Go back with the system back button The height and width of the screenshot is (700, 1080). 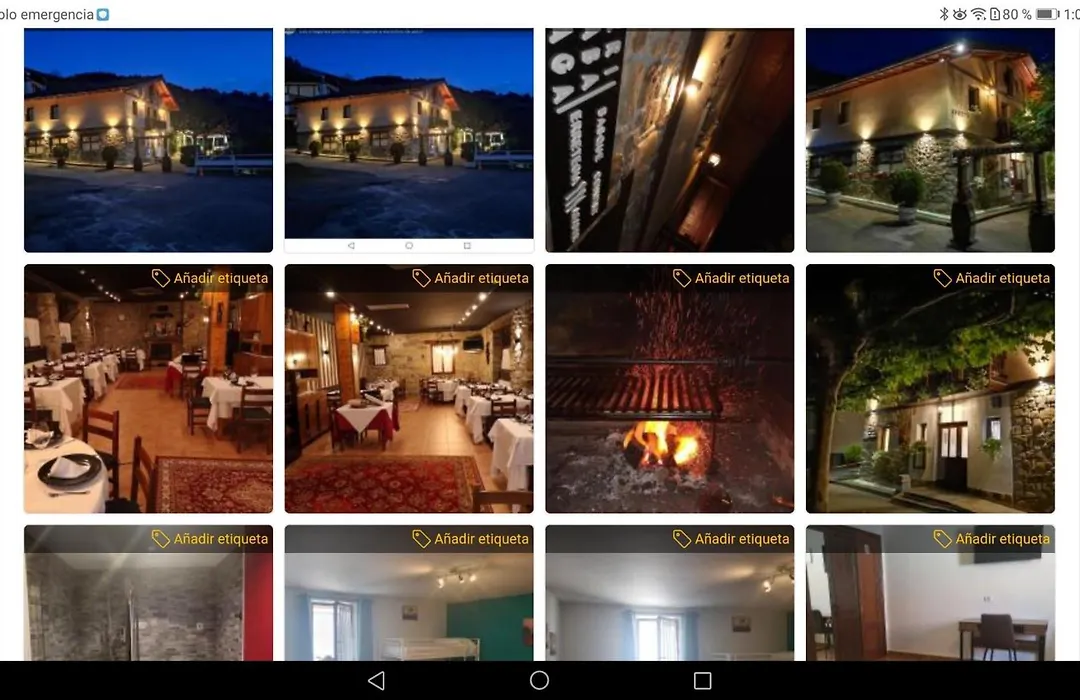tap(376, 681)
